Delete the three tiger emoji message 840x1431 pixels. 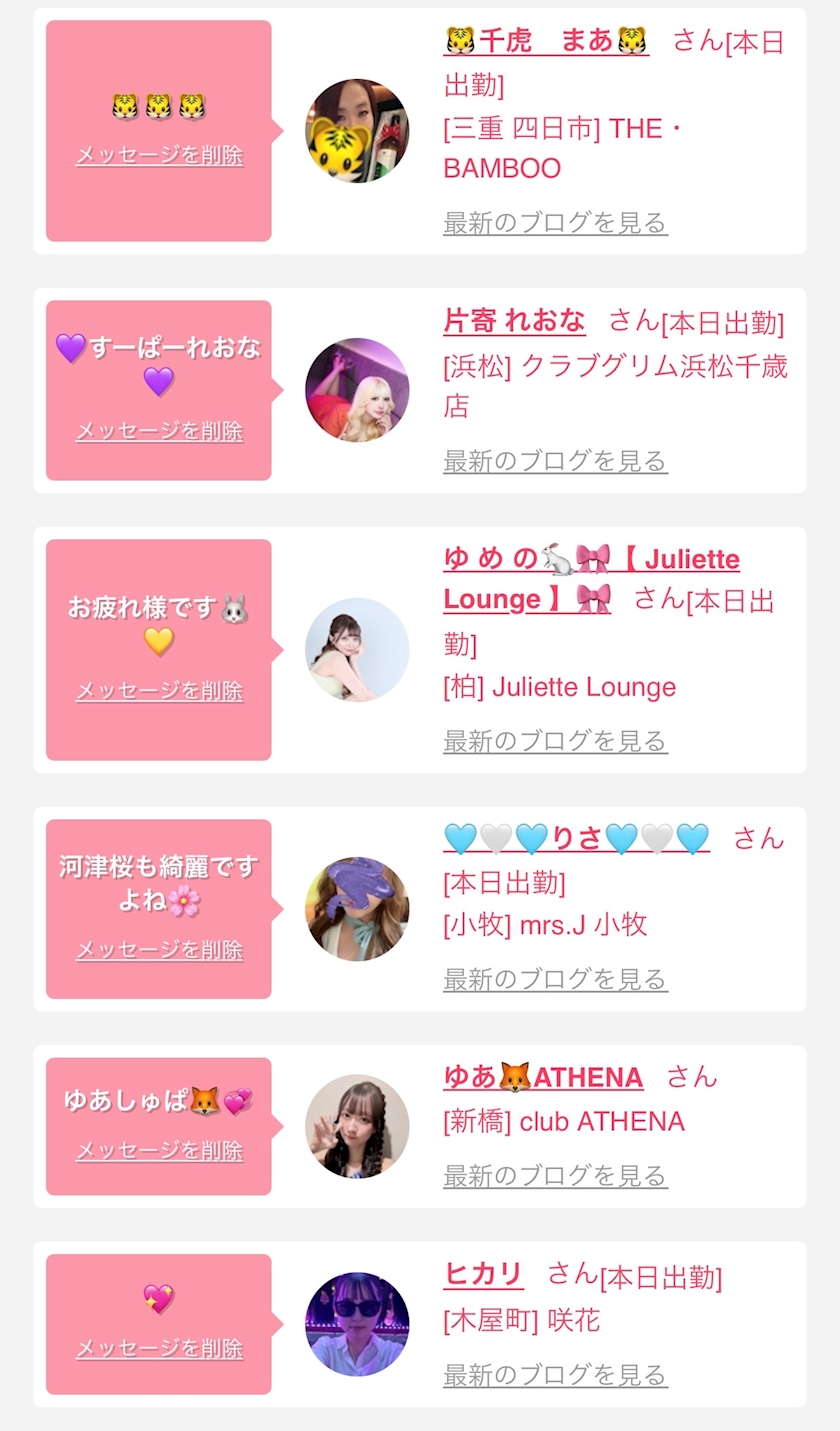click(159, 155)
